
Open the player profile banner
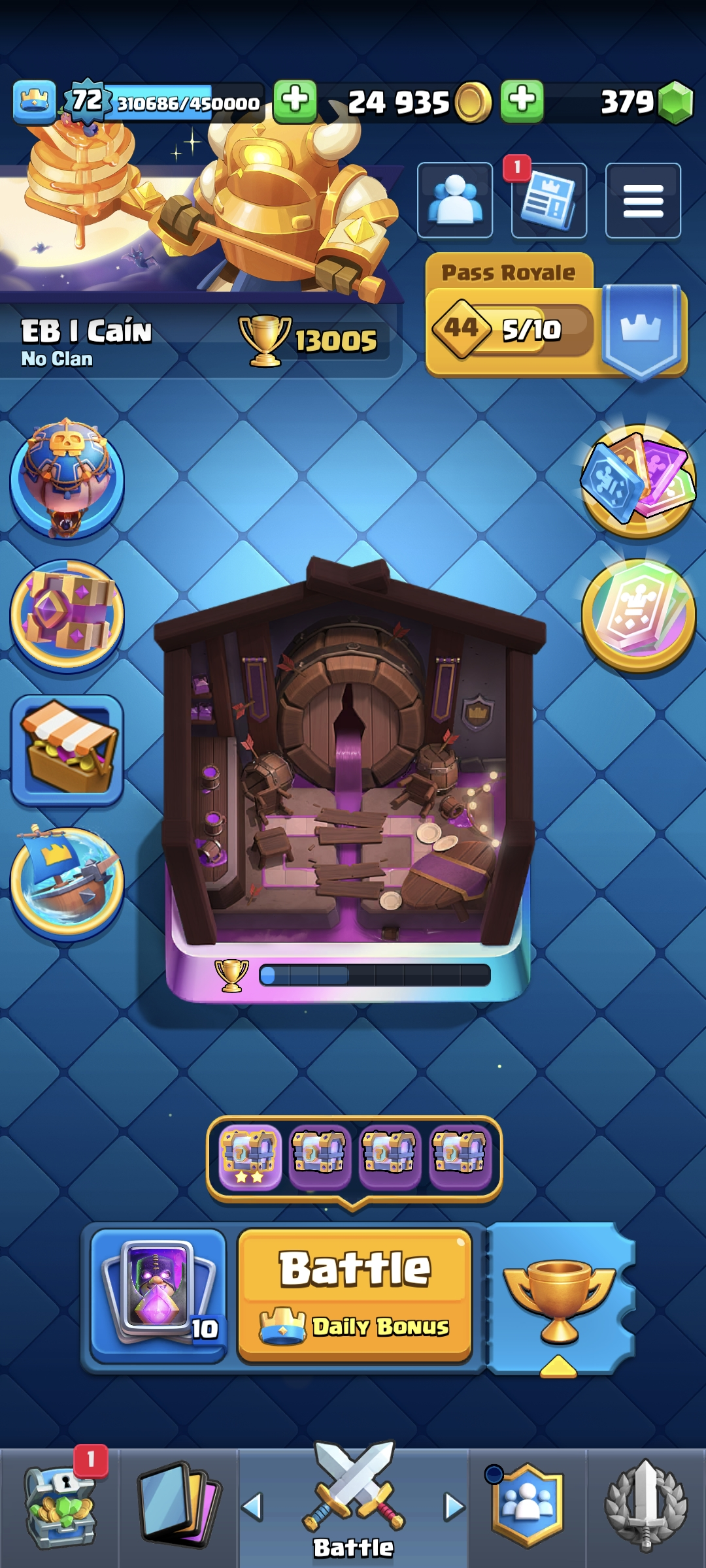196,229
